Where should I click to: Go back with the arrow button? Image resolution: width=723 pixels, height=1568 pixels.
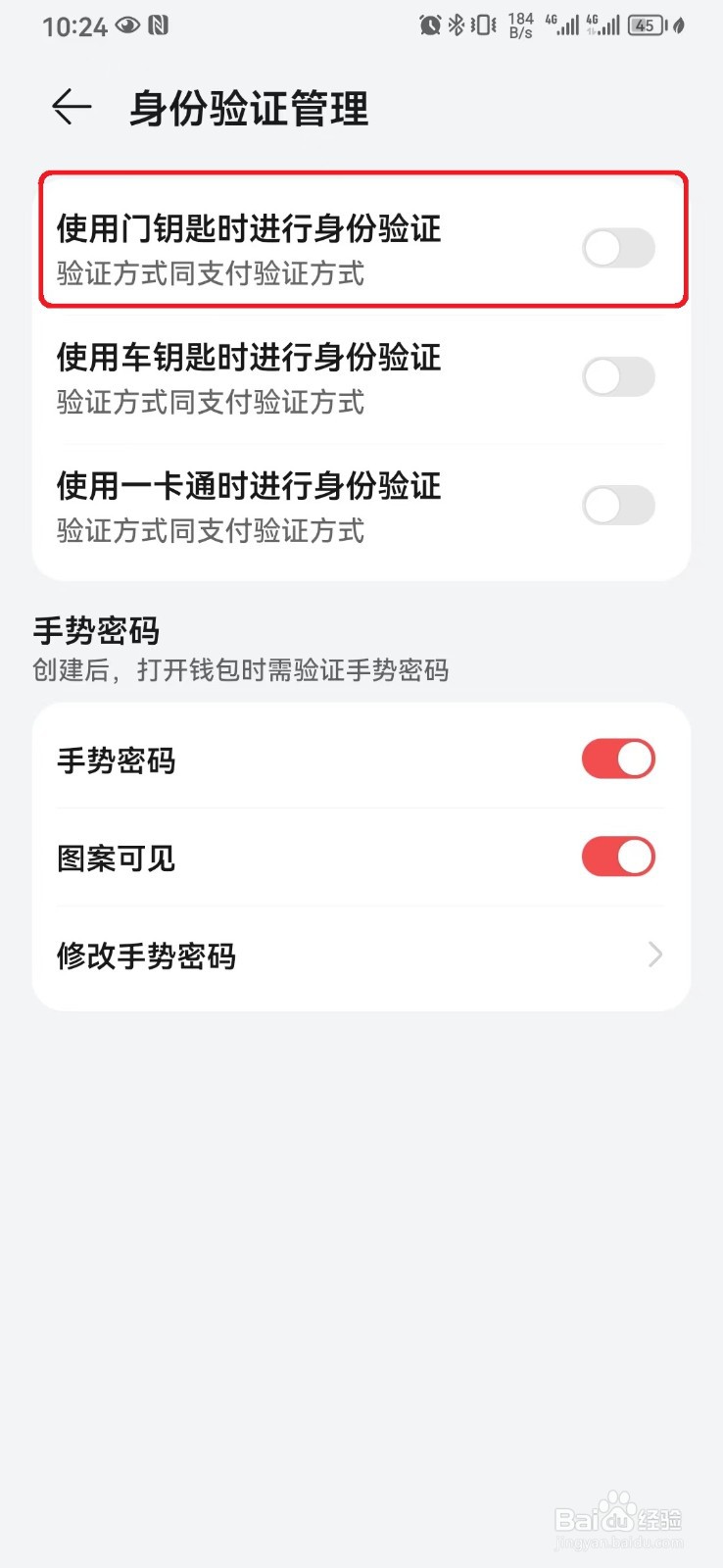coord(70,108)
